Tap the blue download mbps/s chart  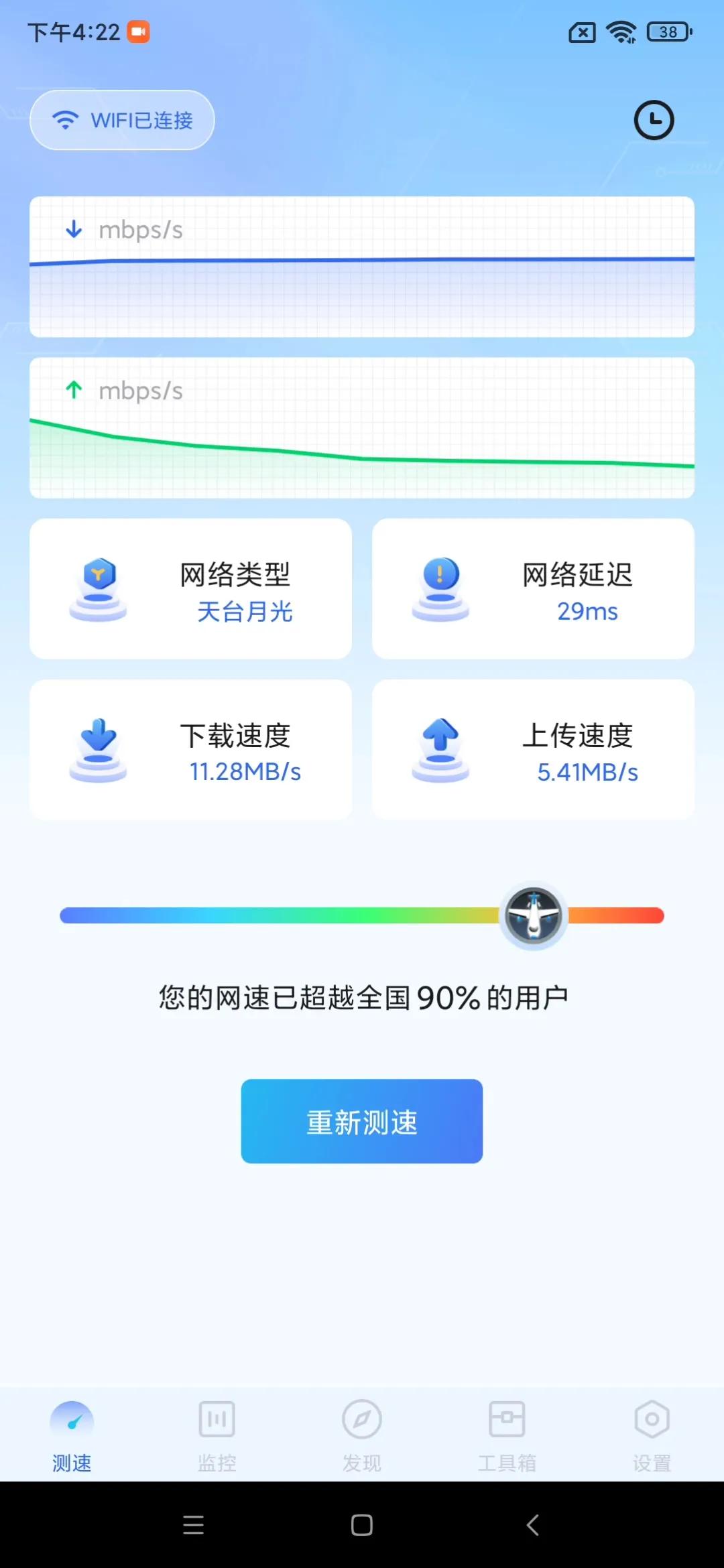[361, 267]
